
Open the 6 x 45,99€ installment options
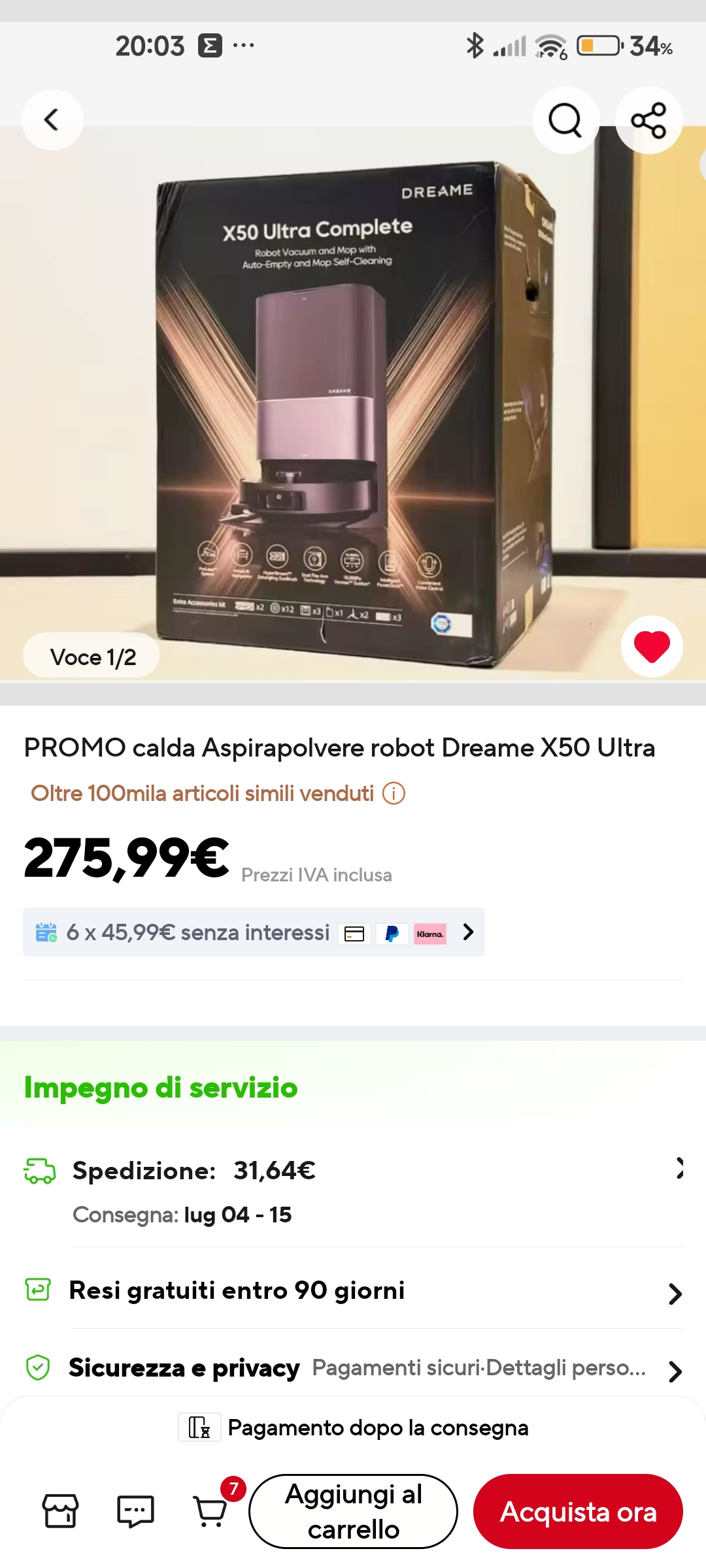pos(254,932)
